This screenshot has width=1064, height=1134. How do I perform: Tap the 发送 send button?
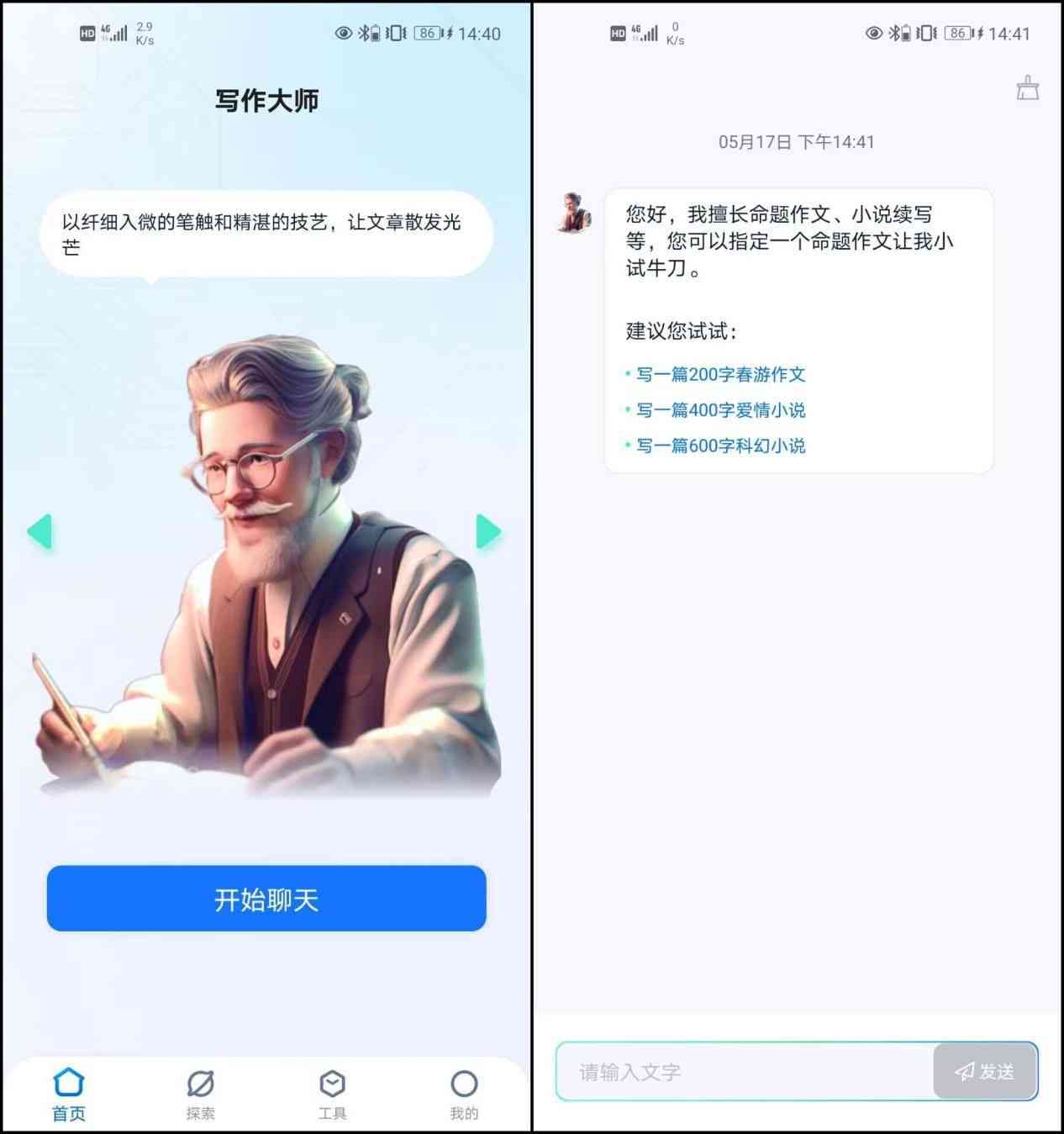(985, 1072)
